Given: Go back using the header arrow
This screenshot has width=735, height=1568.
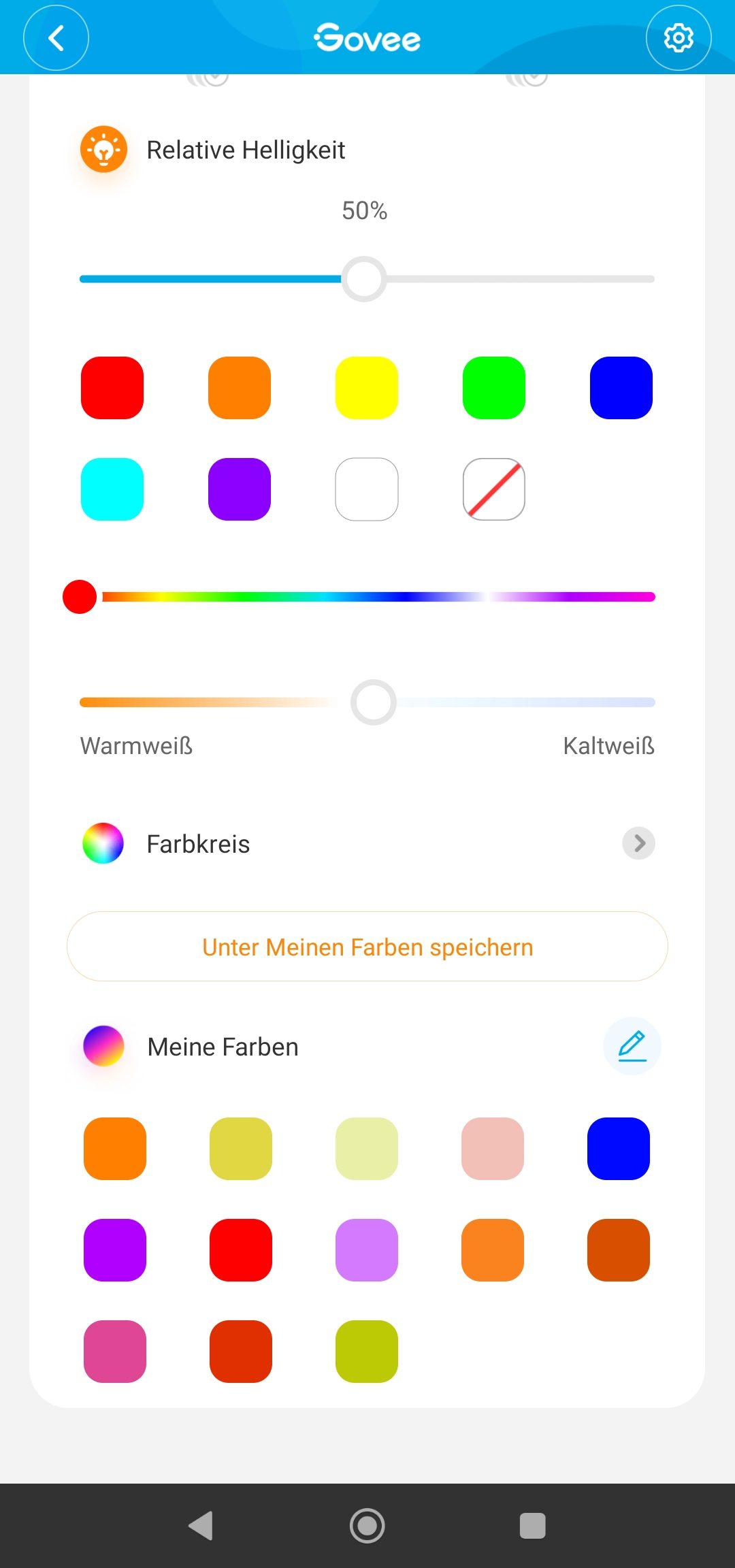Looking at the screenshot, I should point(56,38).
